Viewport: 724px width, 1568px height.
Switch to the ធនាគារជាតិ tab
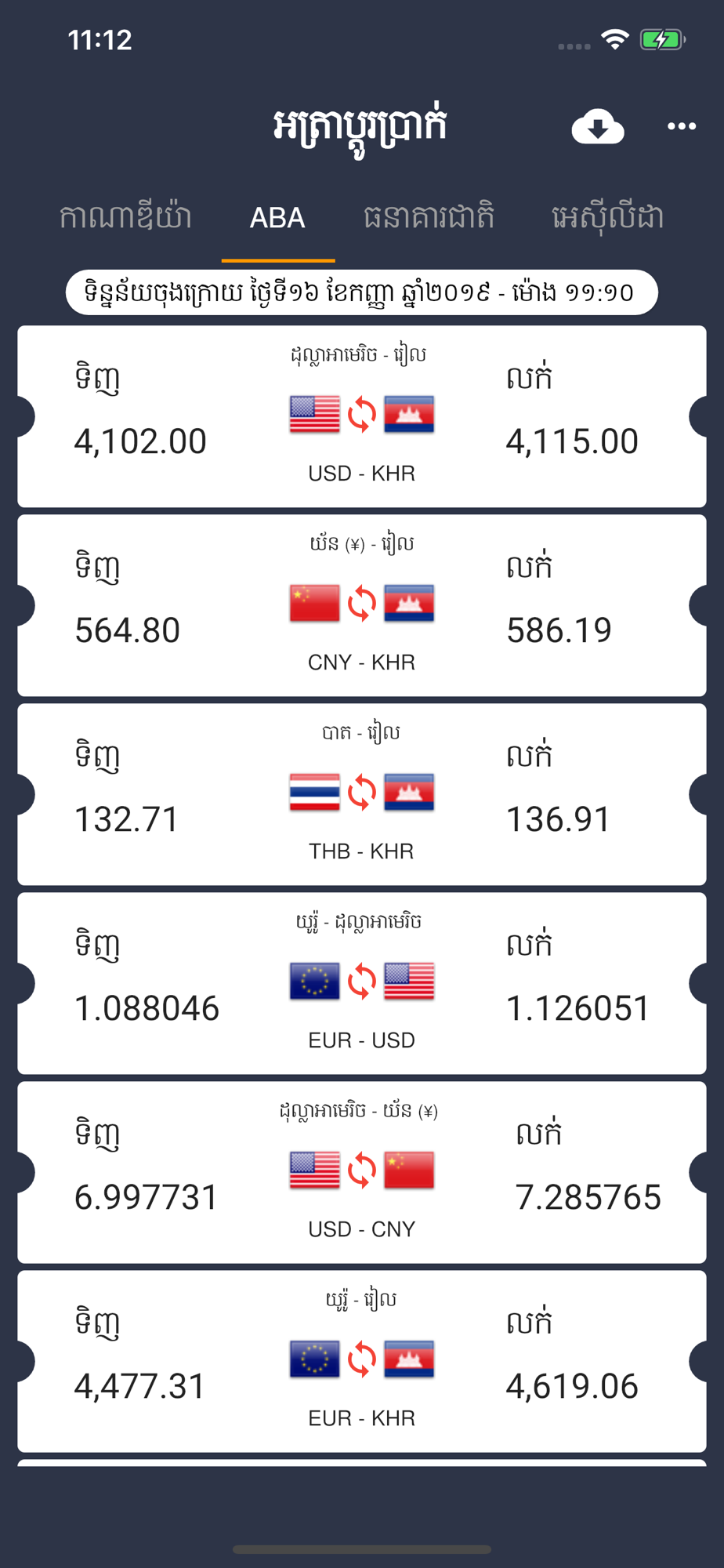429,217
